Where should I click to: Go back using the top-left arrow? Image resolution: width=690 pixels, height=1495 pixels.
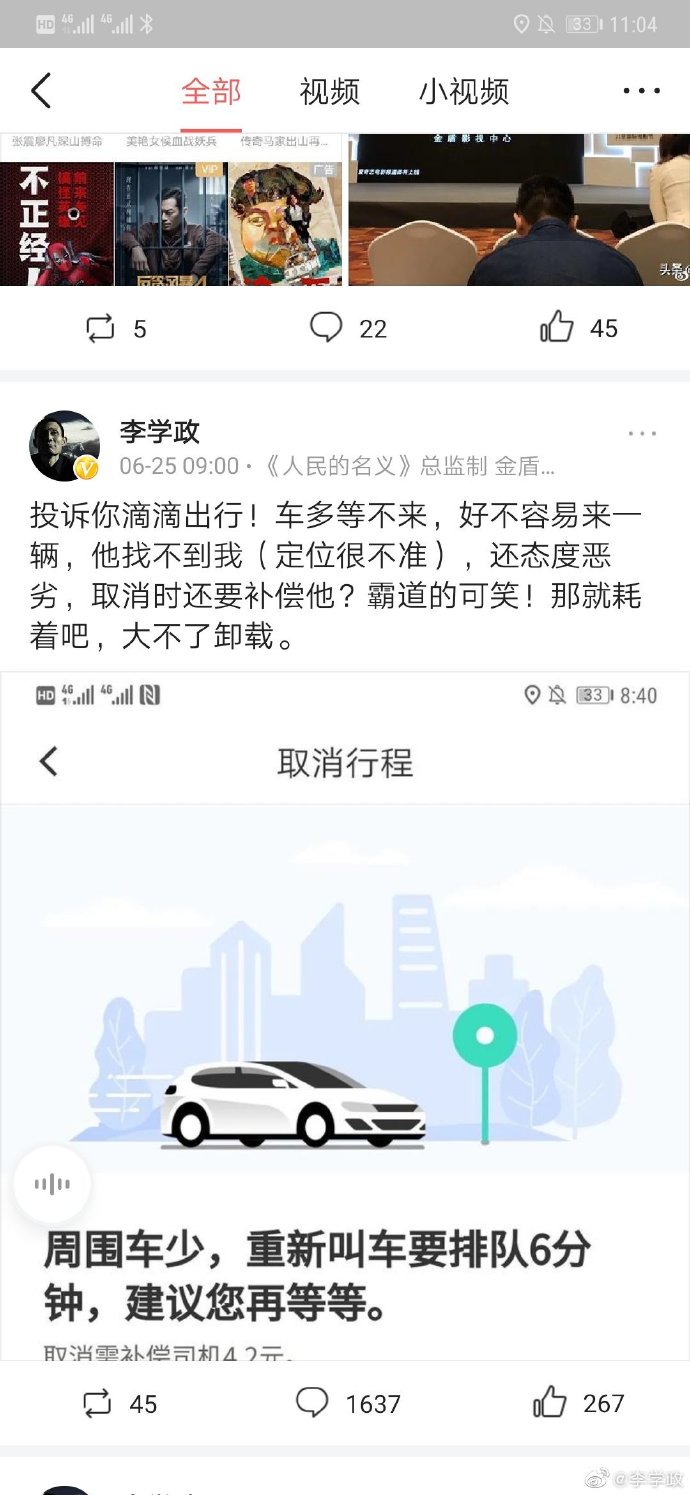click(41, 91)
